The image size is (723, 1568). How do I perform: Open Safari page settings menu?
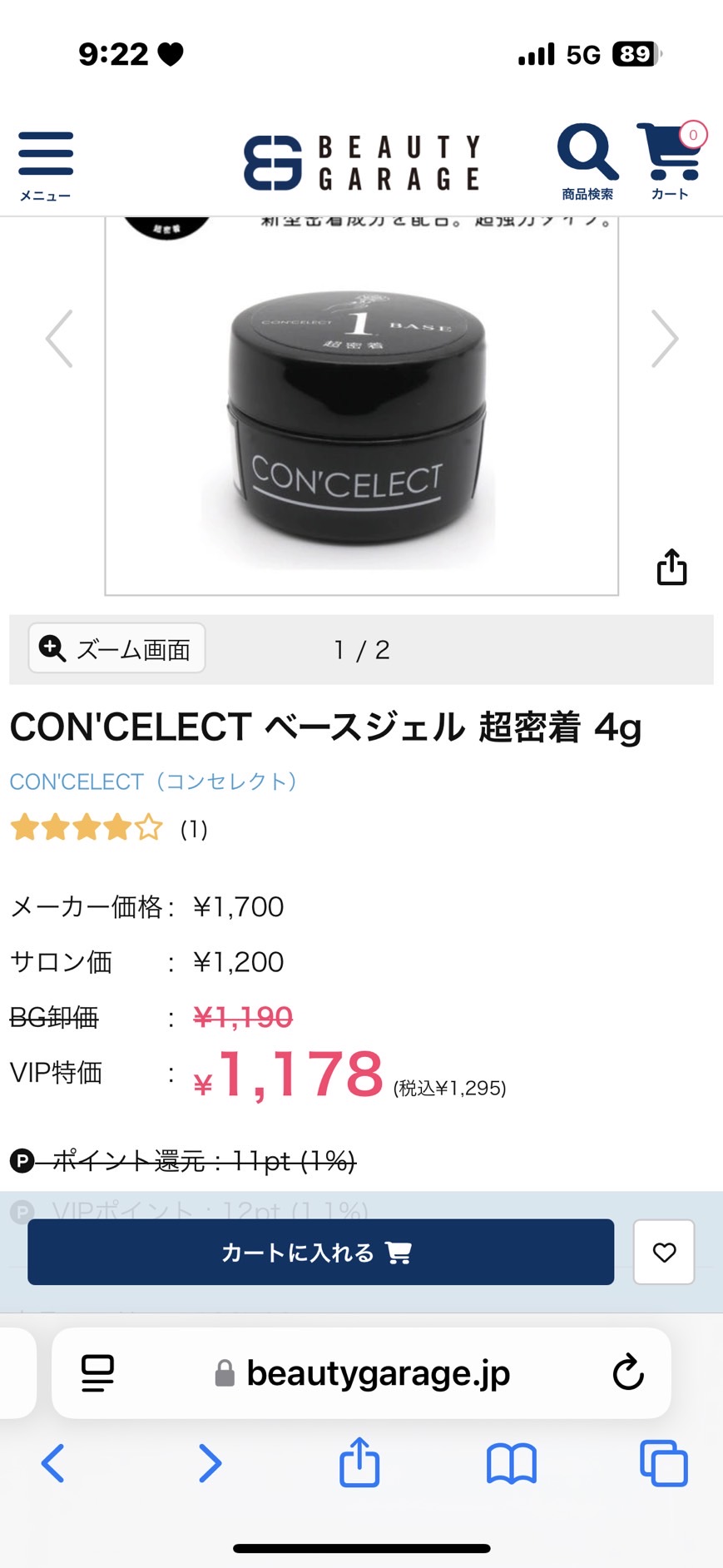pyautogui.click(x=97, y=1373)
